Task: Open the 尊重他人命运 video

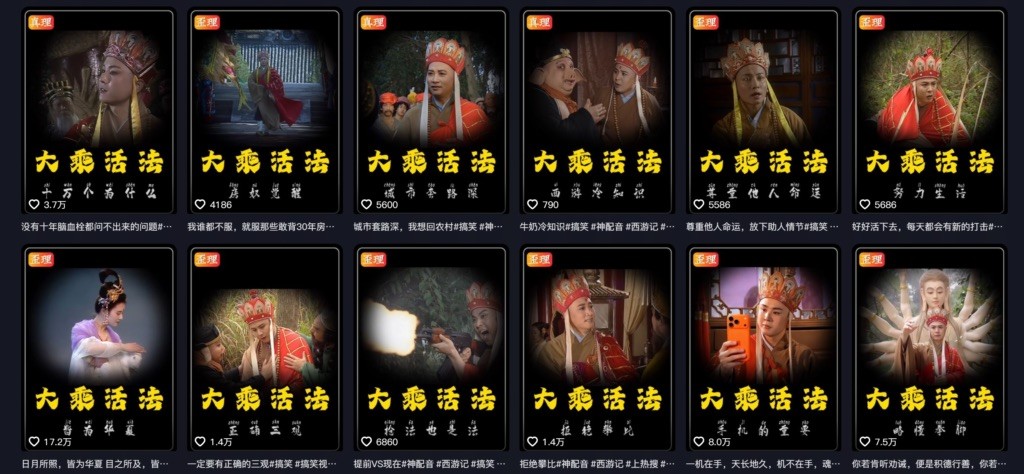Action: [x=762, y=110]
